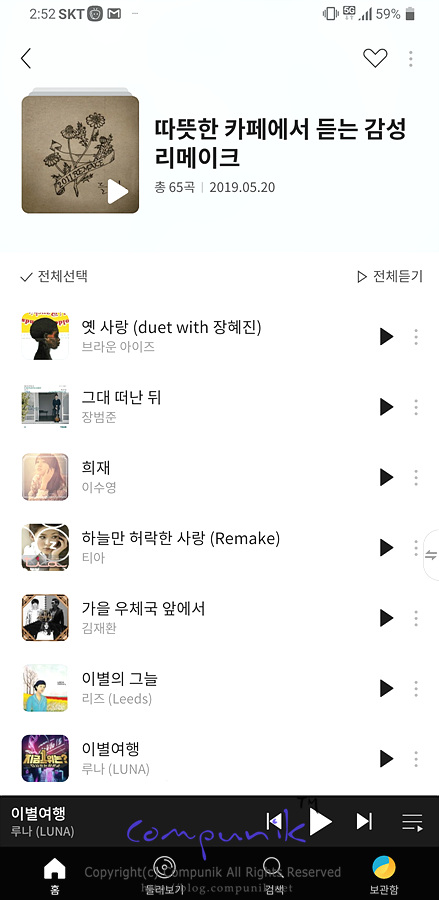
Task: Tap 전체선택 to select all songs
Action: 53,277
